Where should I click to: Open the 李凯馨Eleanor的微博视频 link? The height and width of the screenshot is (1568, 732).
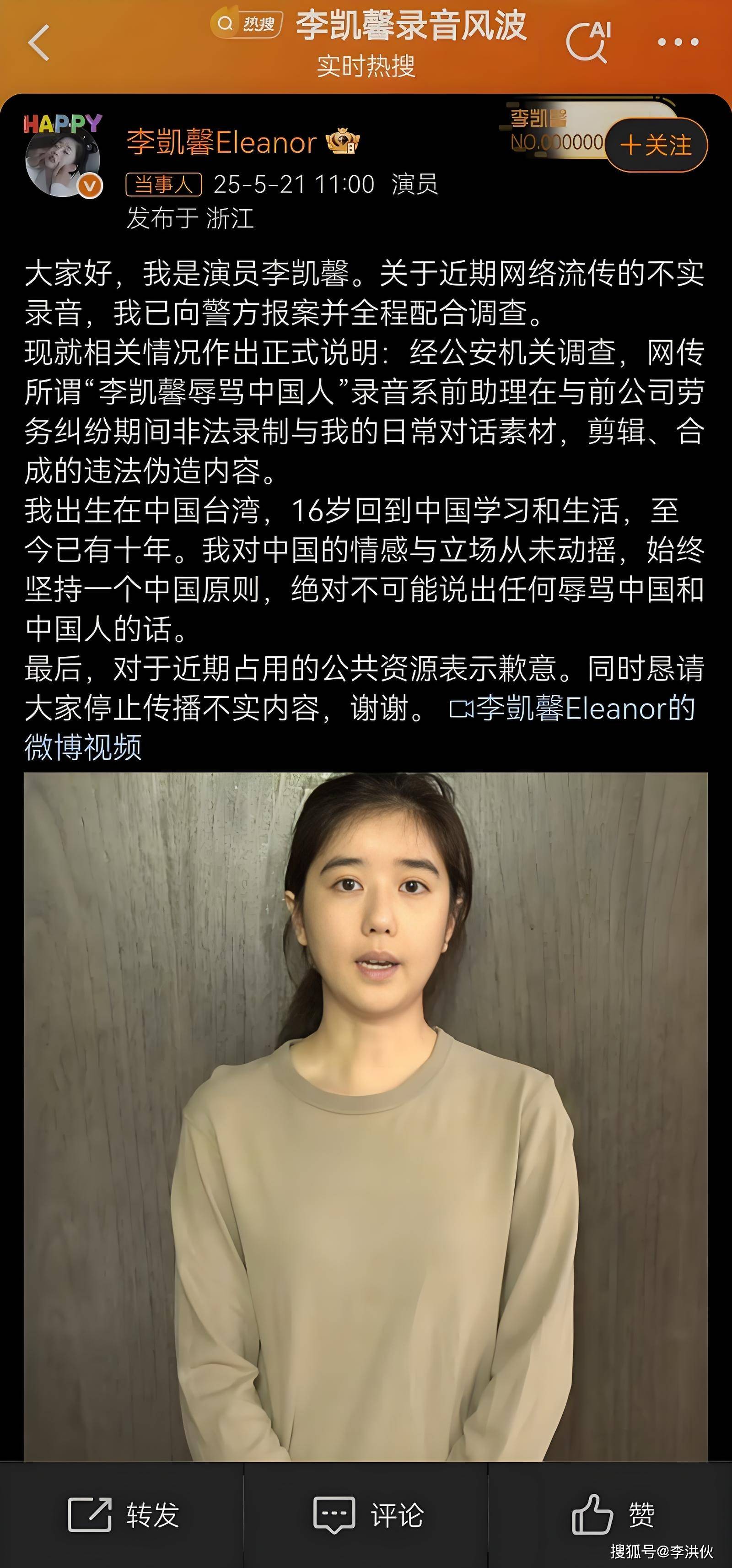coord(572,709)
